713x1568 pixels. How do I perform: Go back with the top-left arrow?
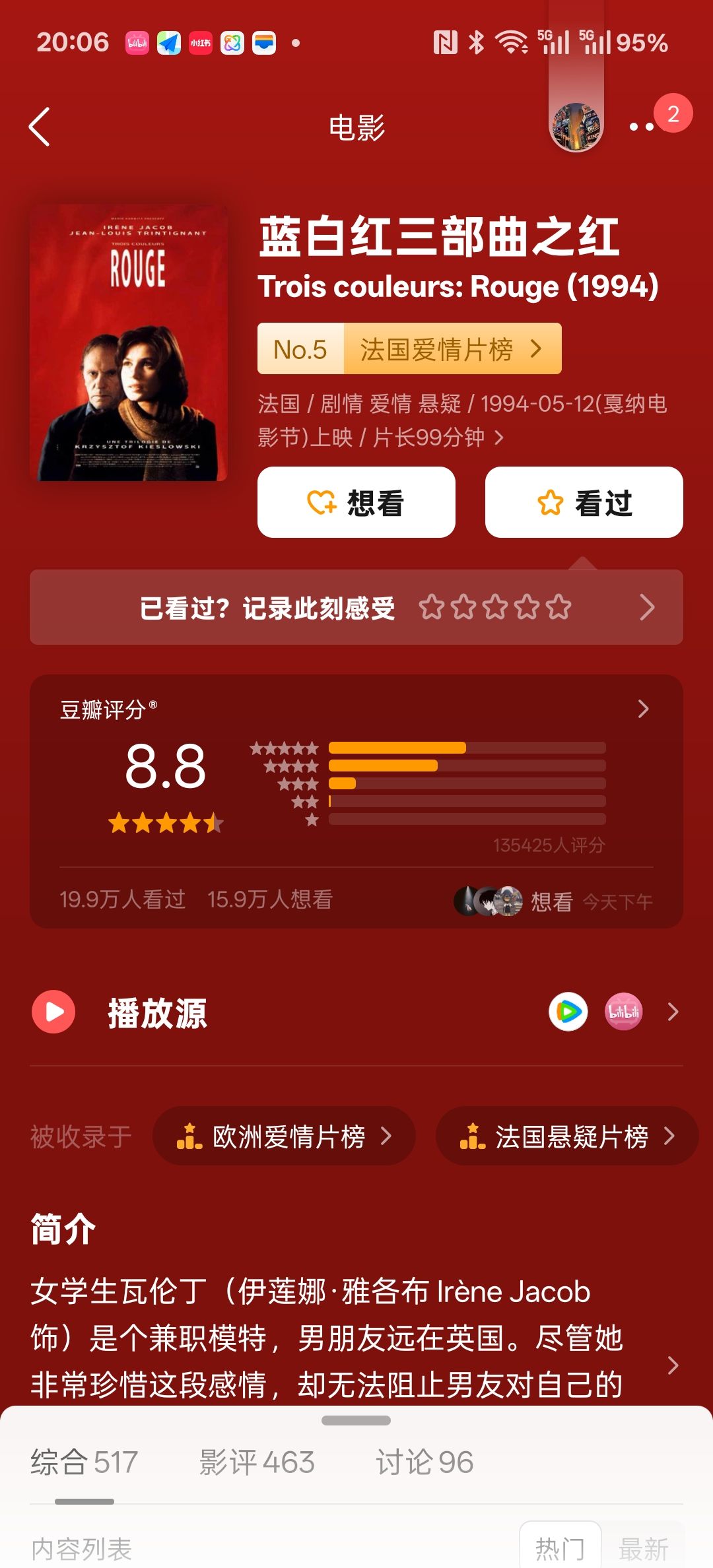click(x=40, y=127)
